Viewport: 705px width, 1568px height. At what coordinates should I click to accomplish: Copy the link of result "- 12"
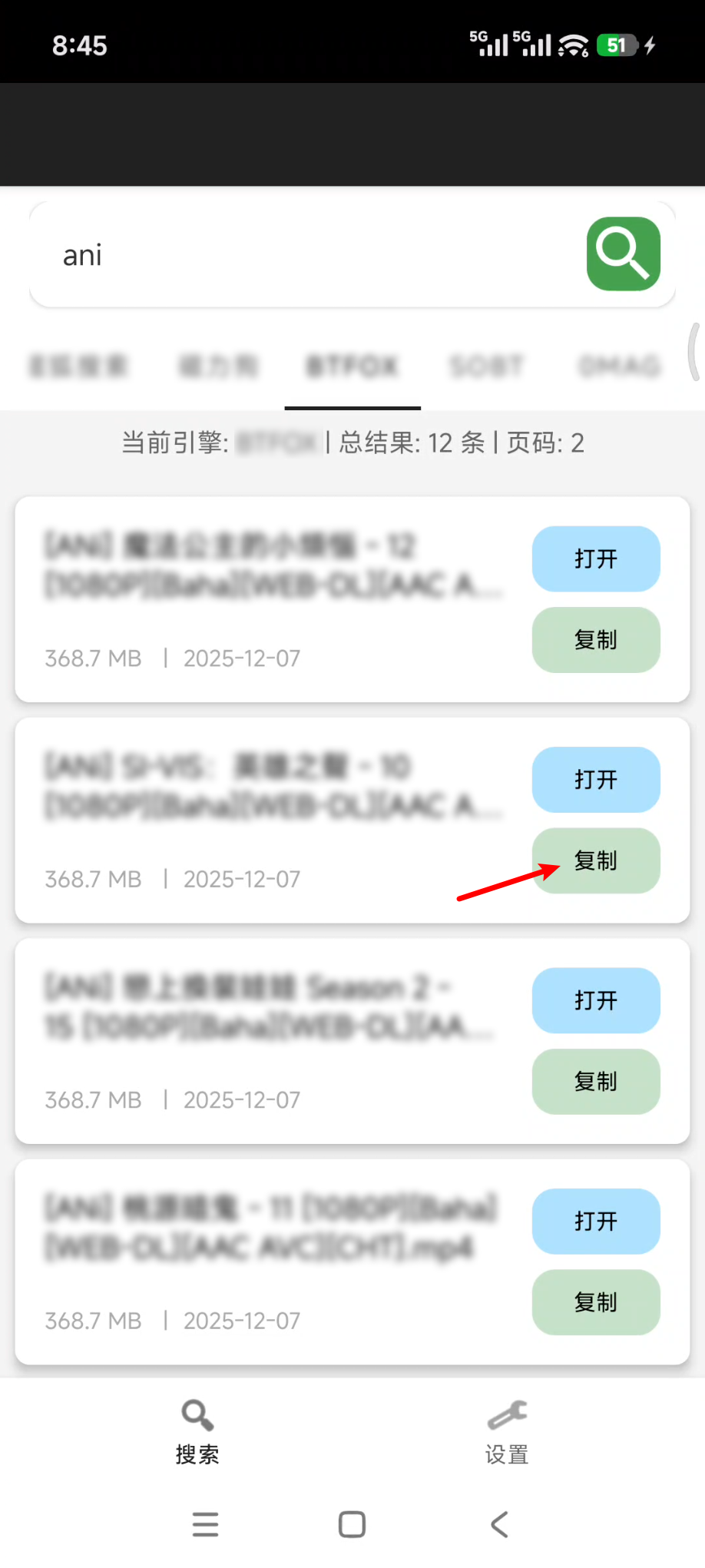pos(596,640)
